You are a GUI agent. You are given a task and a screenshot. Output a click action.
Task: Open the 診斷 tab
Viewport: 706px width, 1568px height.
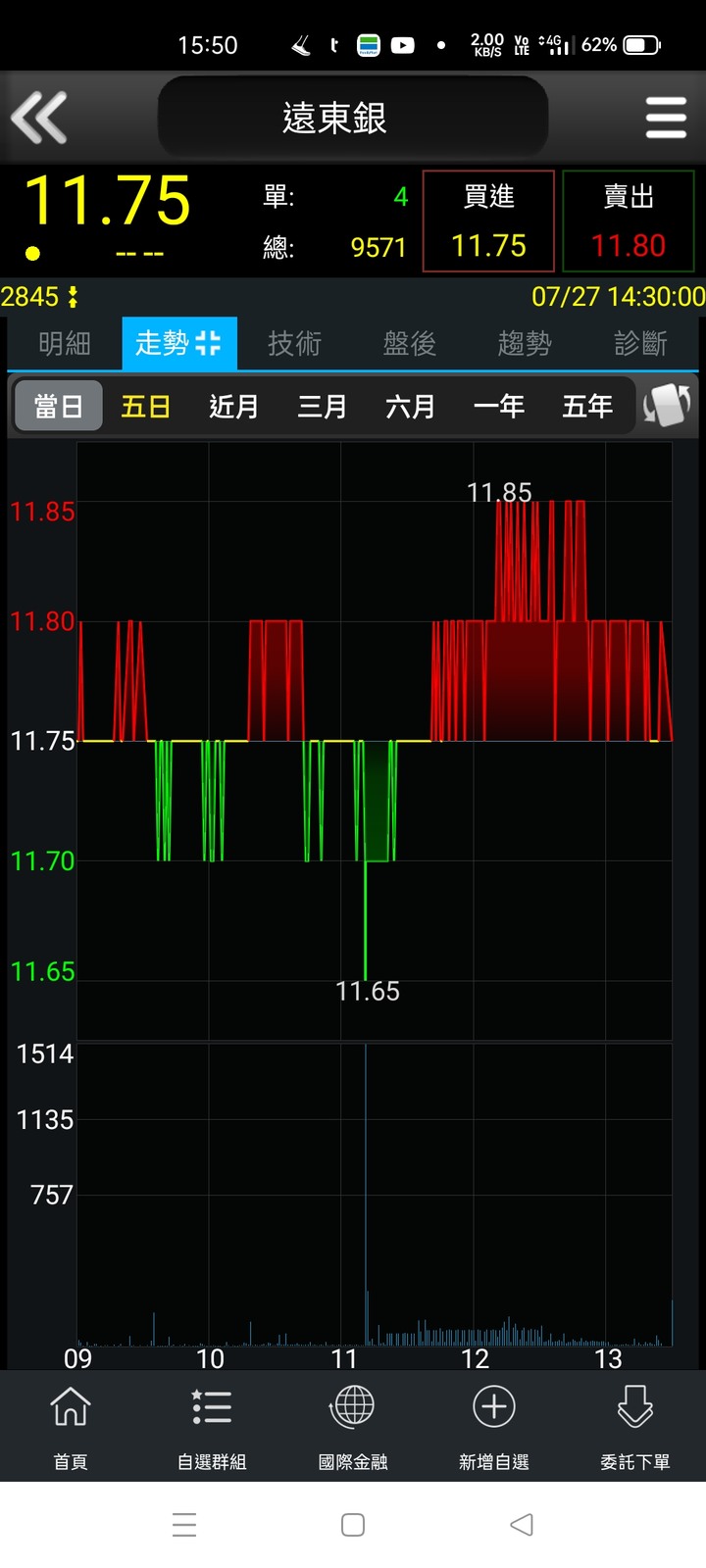(640, 343)
